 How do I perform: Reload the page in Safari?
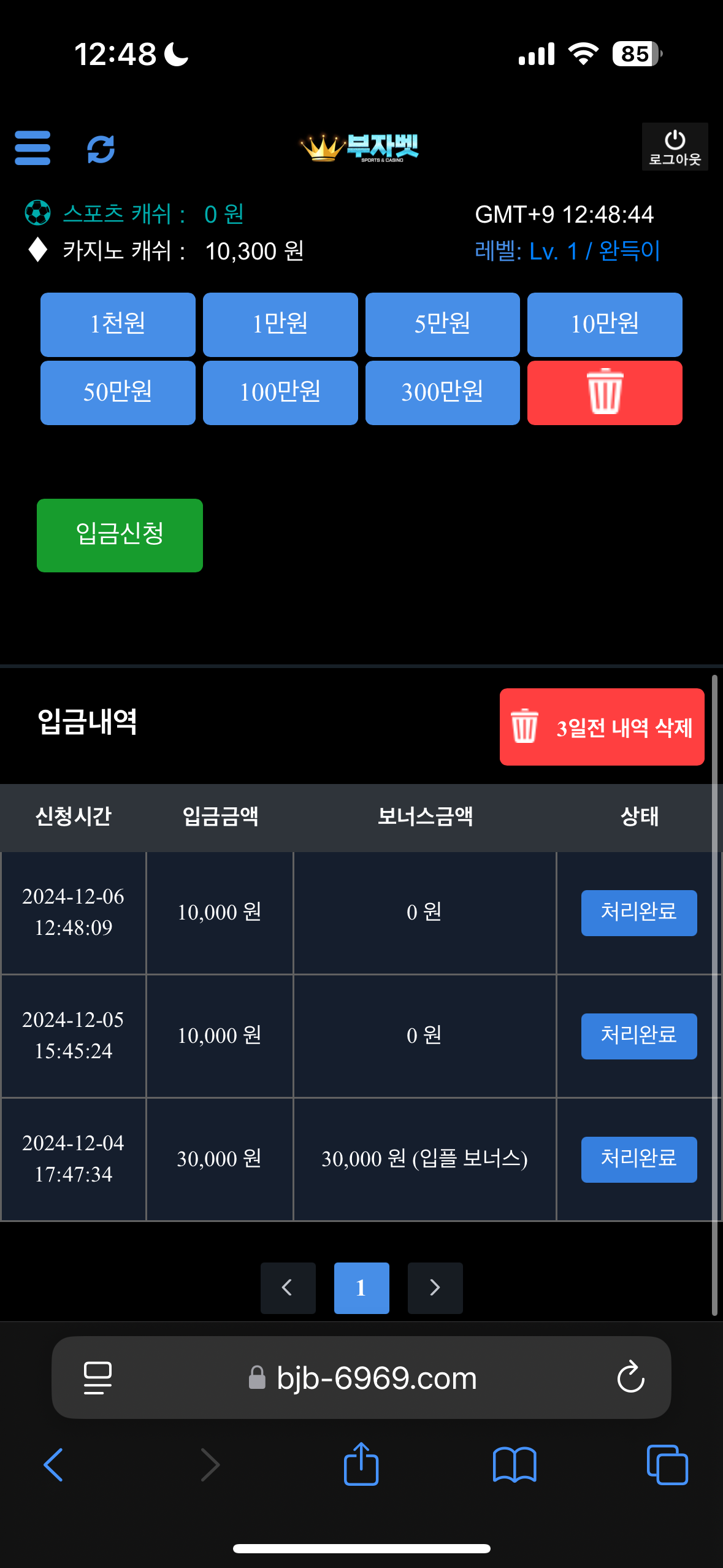click(630, 1378)
